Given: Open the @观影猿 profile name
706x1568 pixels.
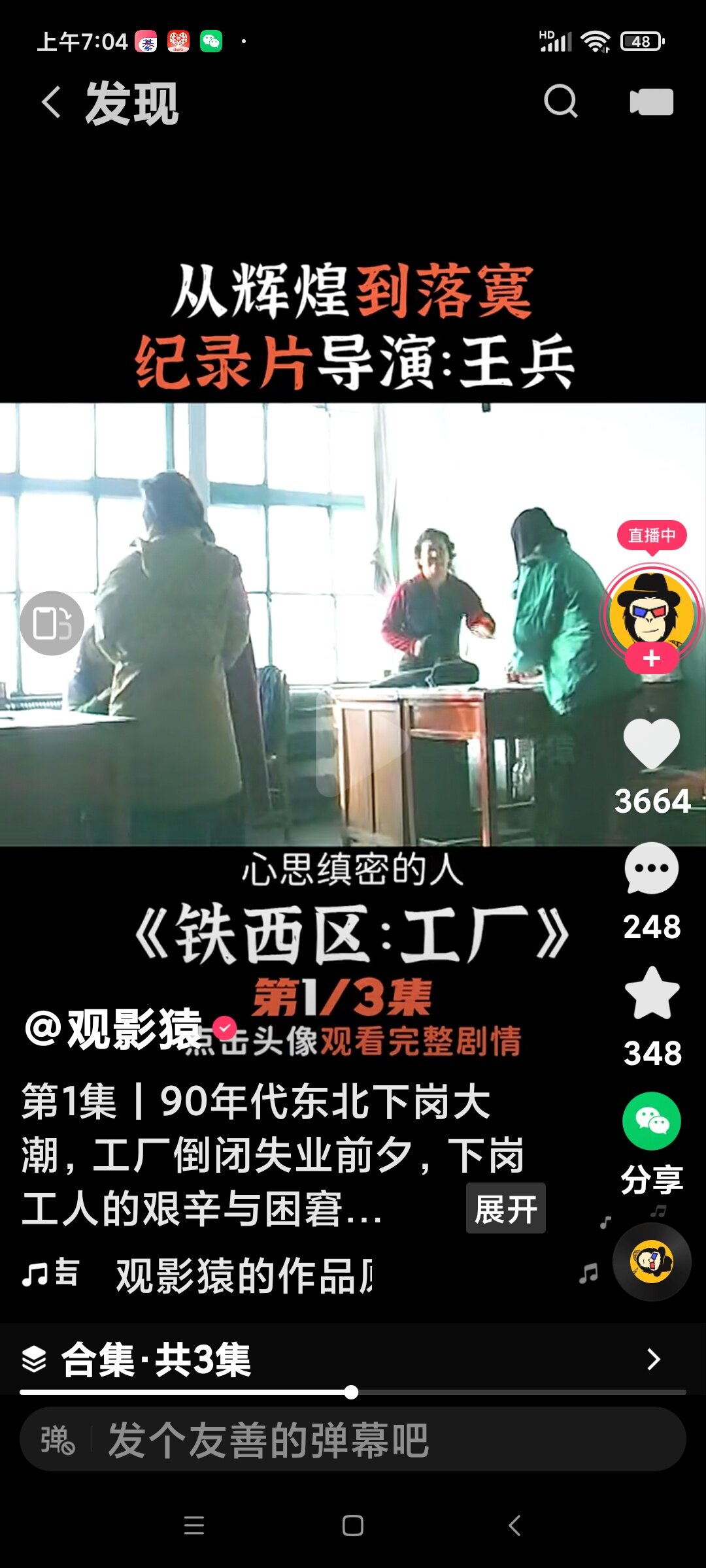Looking at the screenshot, I should click(x=112, y=1029).
